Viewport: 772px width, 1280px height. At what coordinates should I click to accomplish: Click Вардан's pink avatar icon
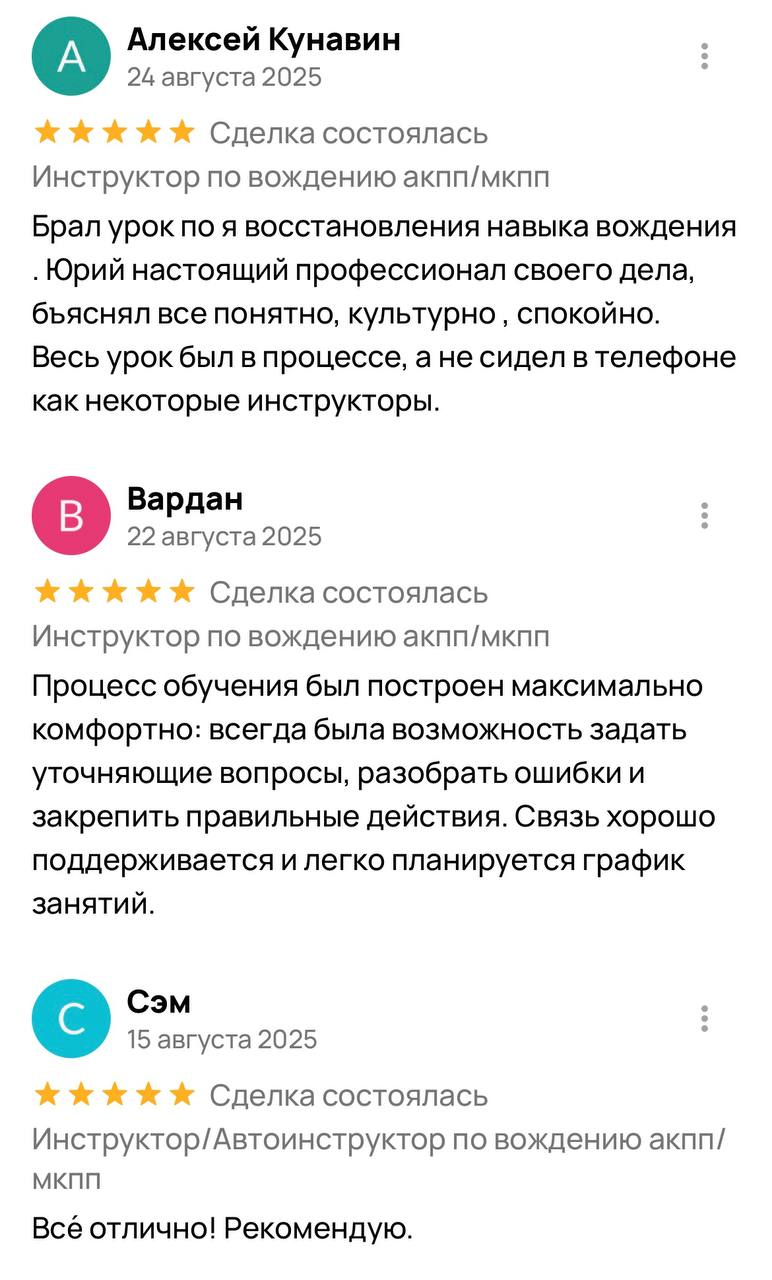(69, 515)
